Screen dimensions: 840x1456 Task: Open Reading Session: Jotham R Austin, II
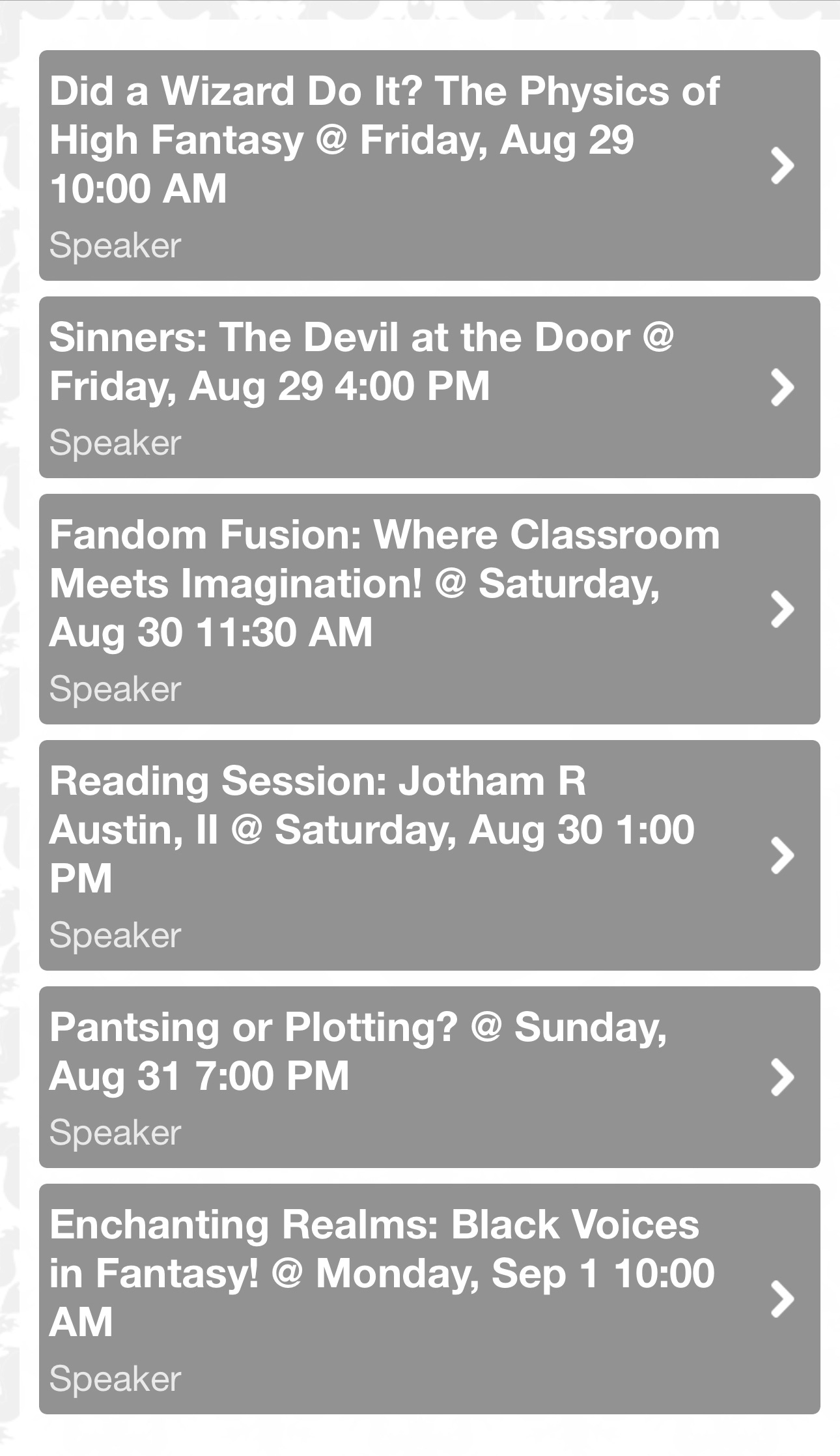[429, 855]
